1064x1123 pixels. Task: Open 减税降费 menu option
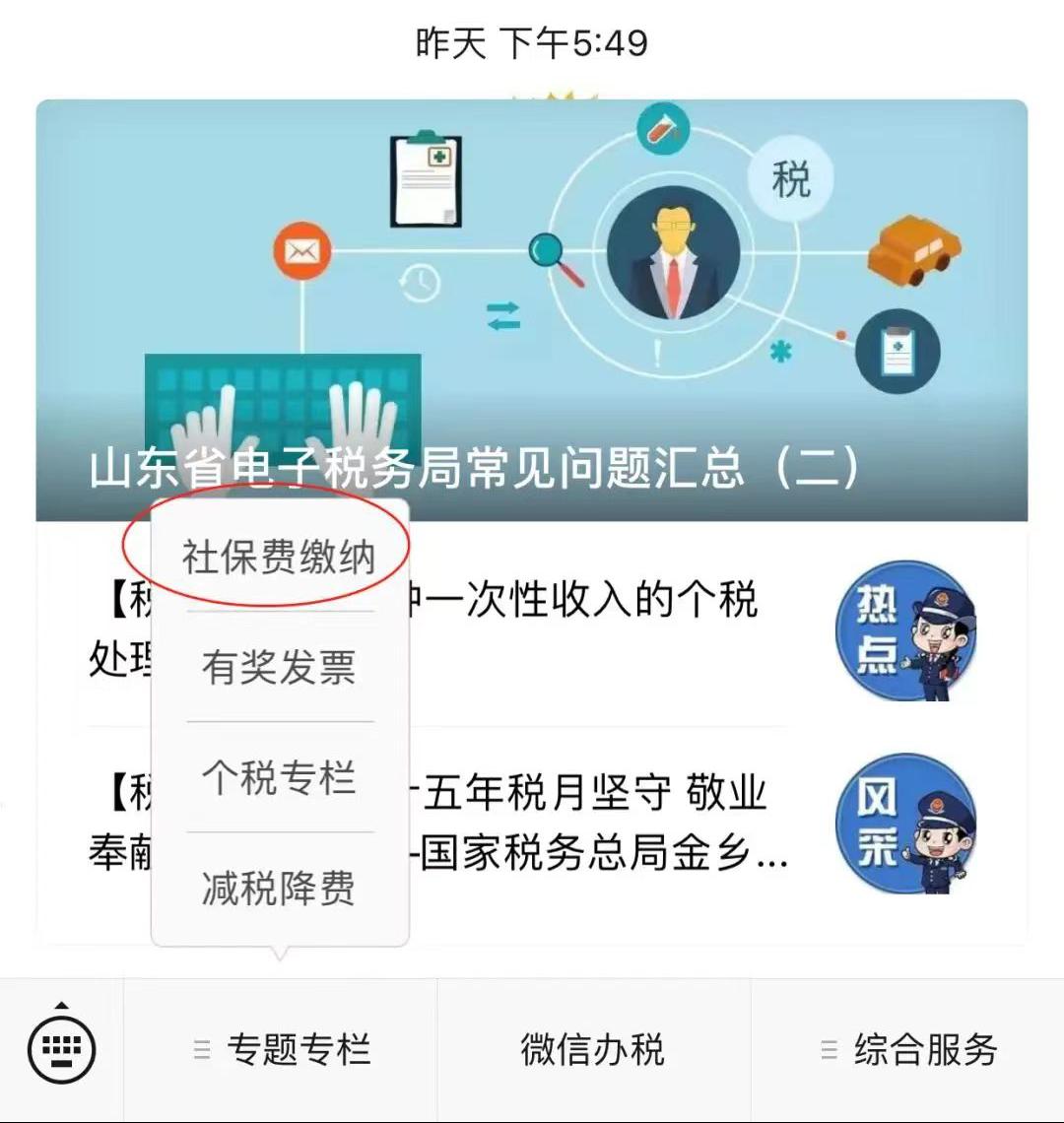click(279, 888)
